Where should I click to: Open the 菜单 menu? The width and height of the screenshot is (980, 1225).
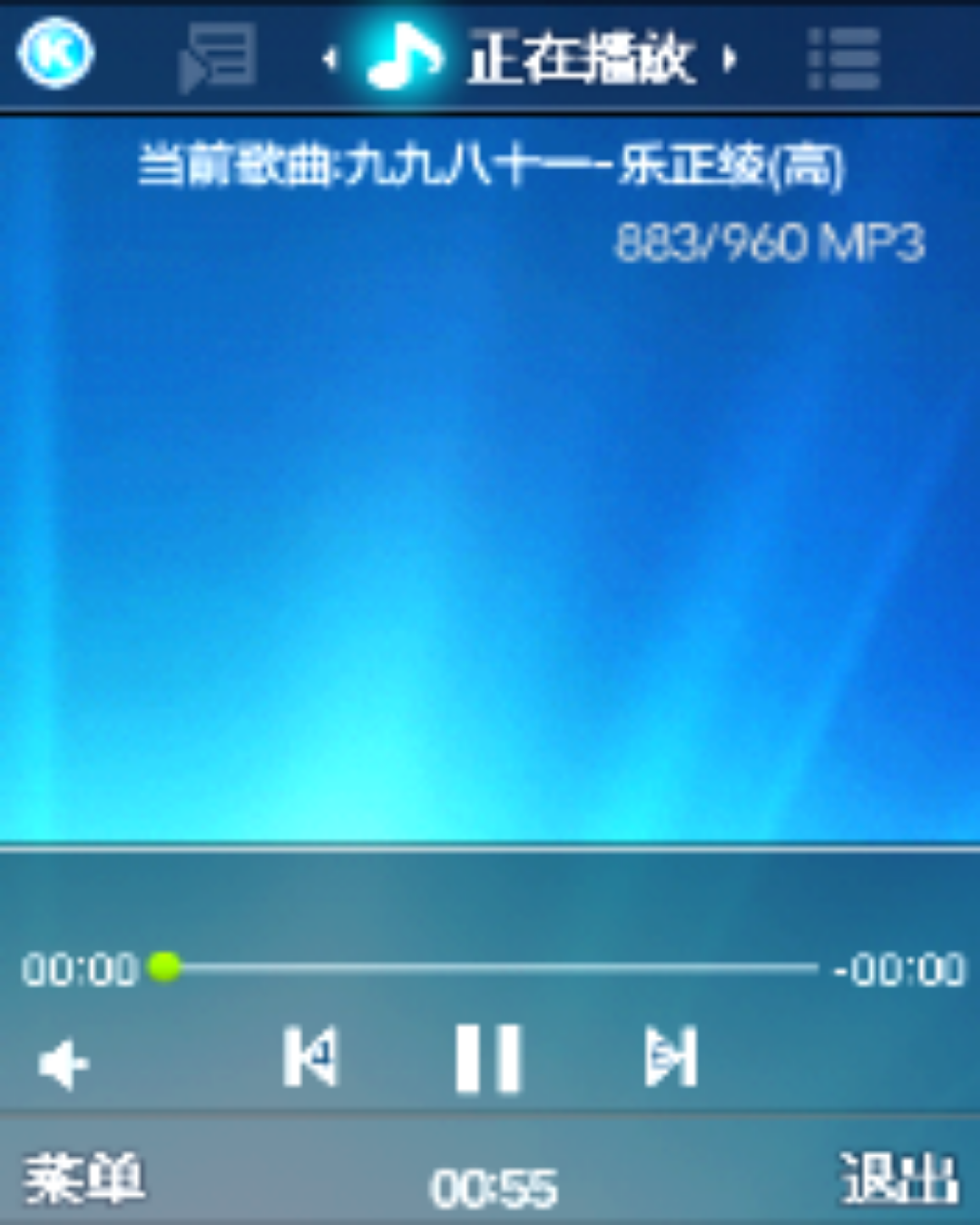tap(83, 1180)
